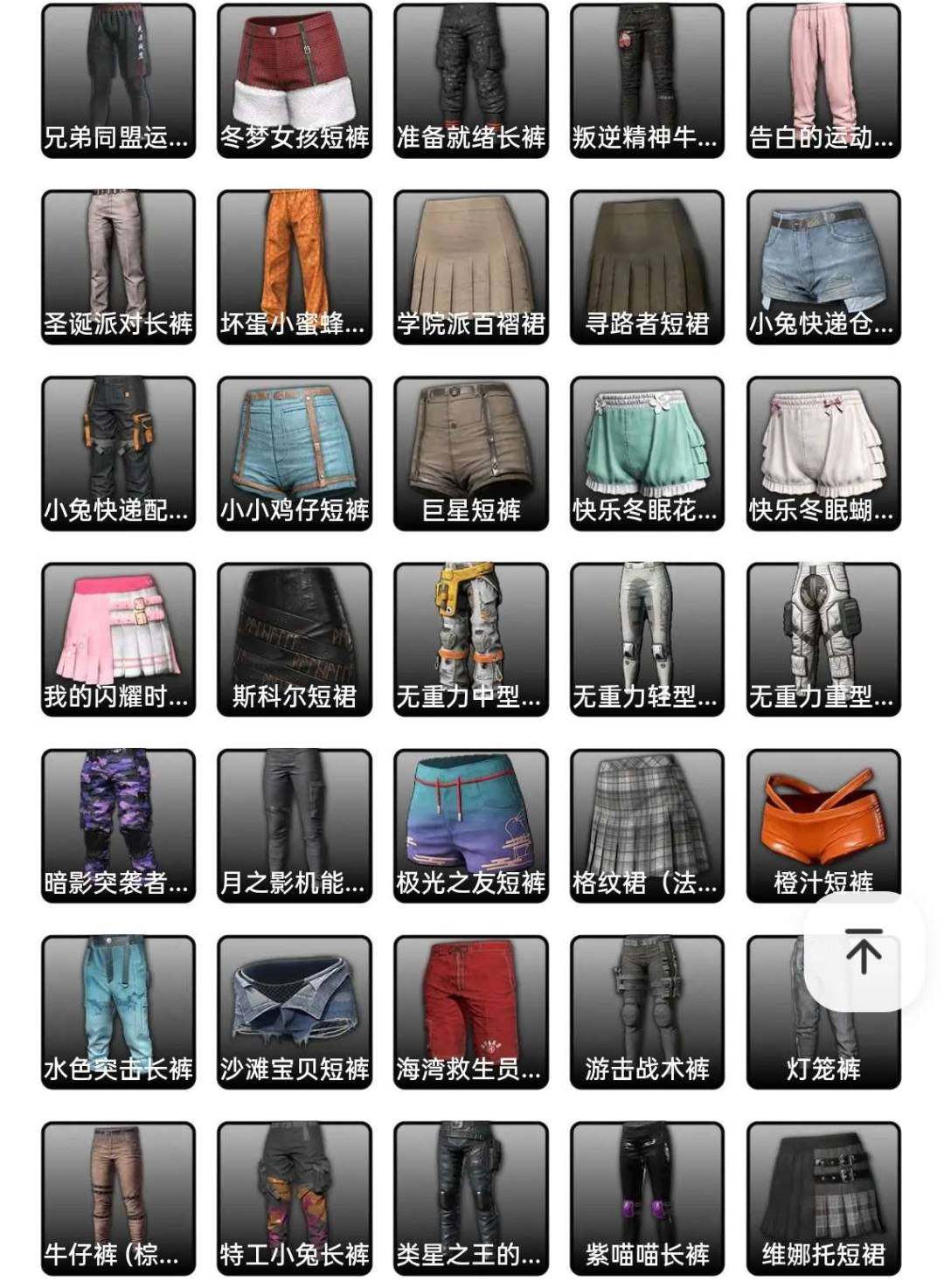Screen dimensions: 944x1288
Task: Open the 冬梦女孩短裤 item
Action: click(295, 80)
